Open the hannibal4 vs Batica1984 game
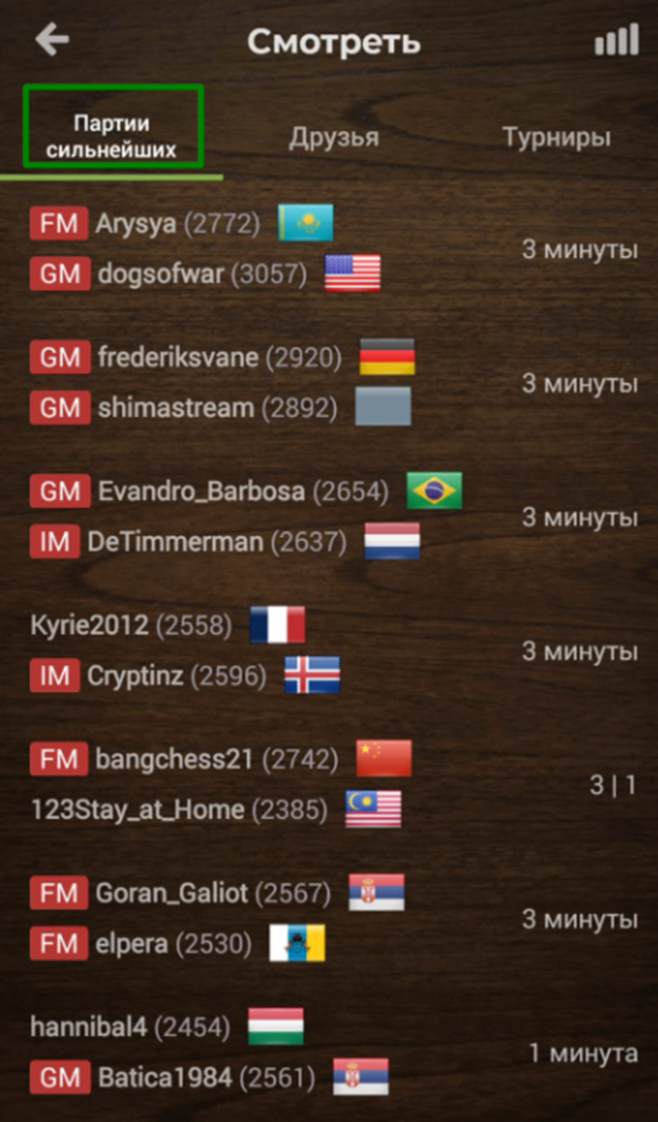The width and height of the screenshot is (658, 1122). (x=330, y=1052)
